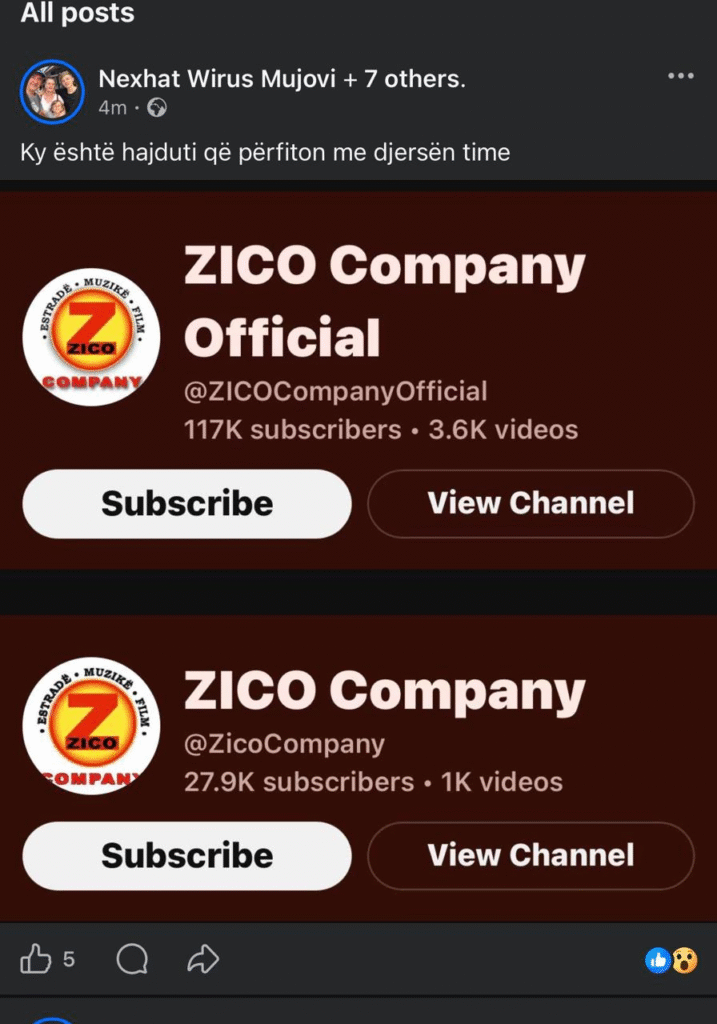Tap the poster's profile picture

51,93
